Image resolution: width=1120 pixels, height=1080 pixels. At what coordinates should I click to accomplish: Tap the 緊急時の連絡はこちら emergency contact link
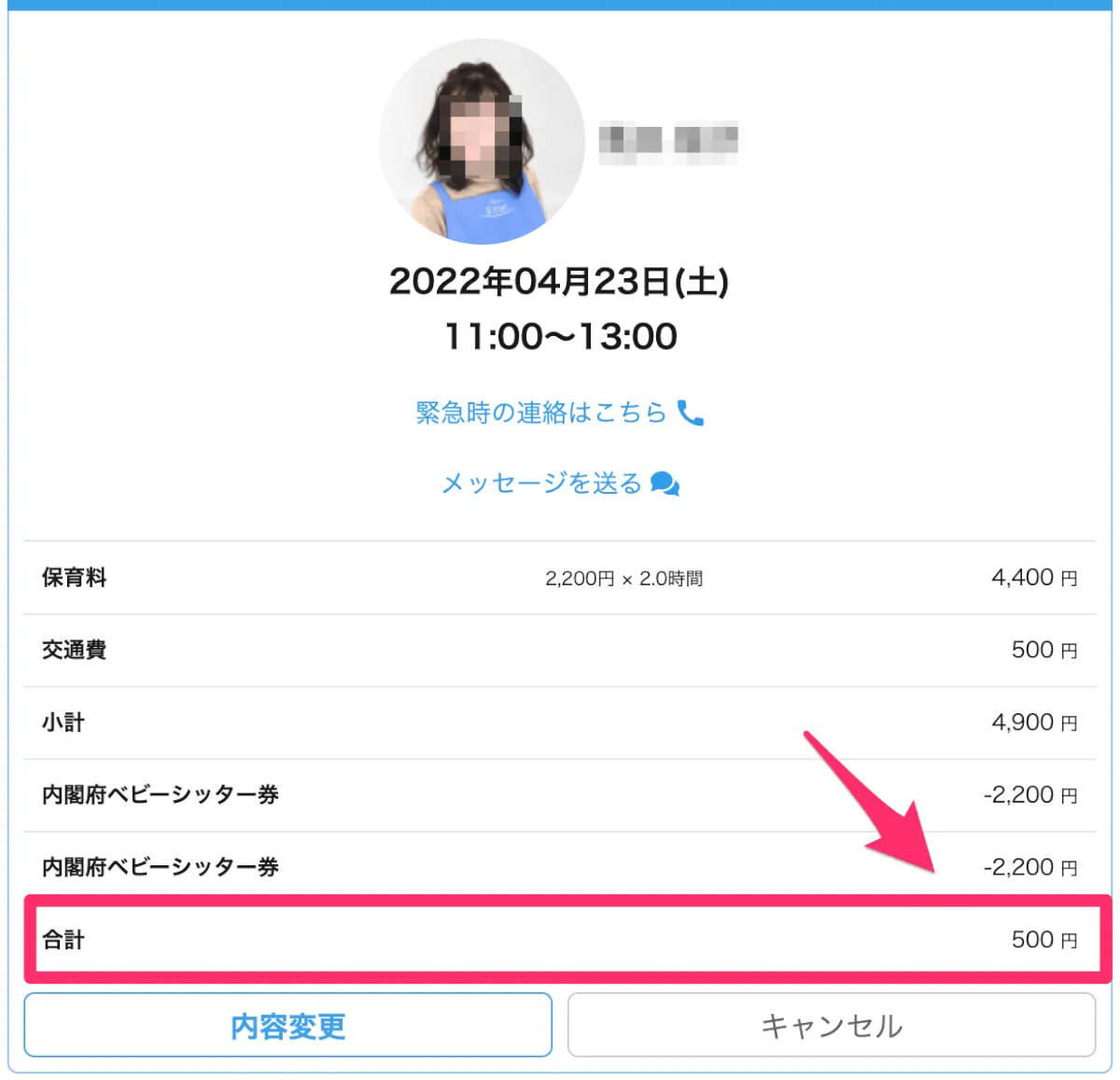click(558, 413)
